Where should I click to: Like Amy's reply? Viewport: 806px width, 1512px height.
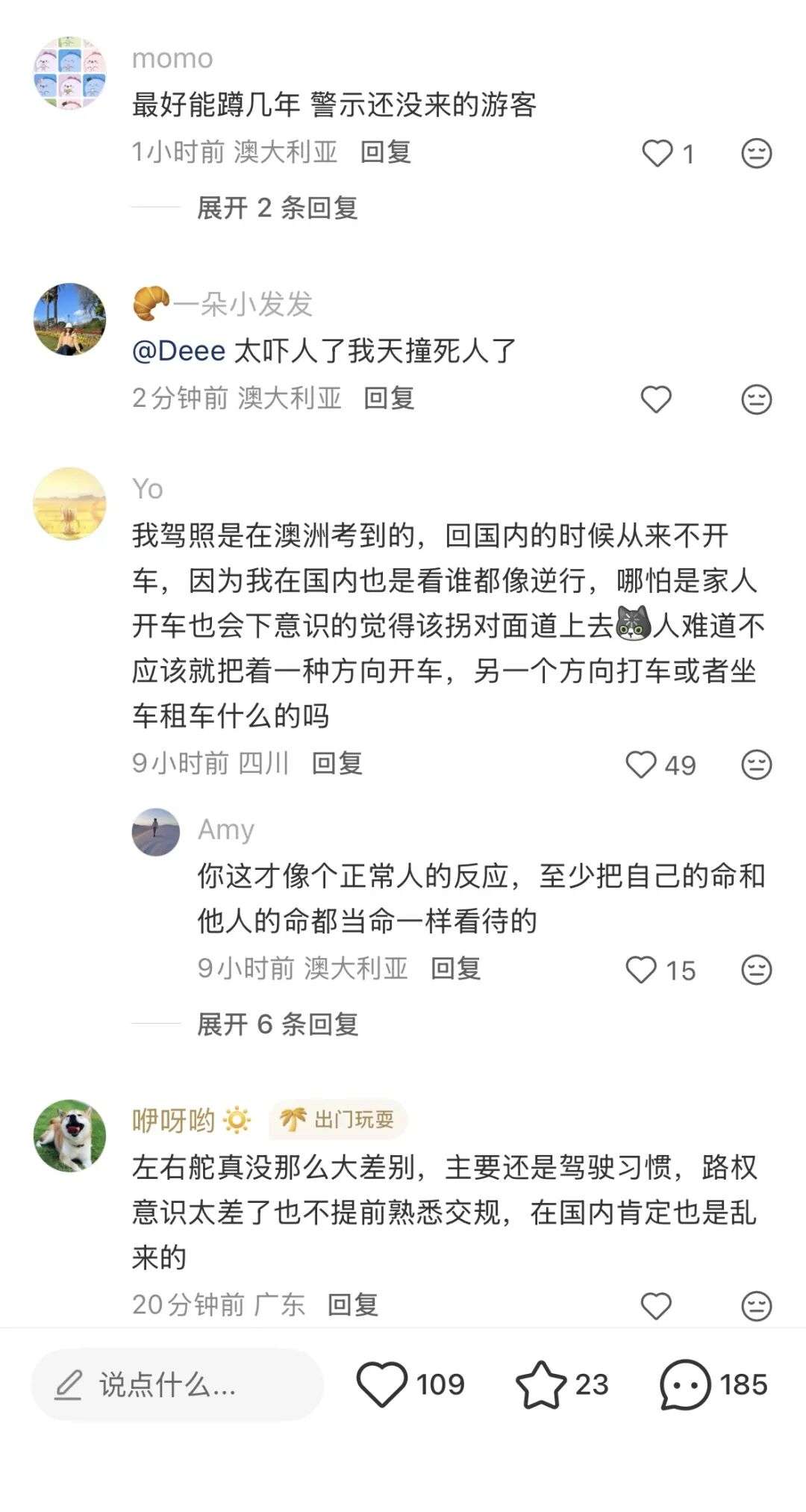pyautogui.click(x=641, y=970)
